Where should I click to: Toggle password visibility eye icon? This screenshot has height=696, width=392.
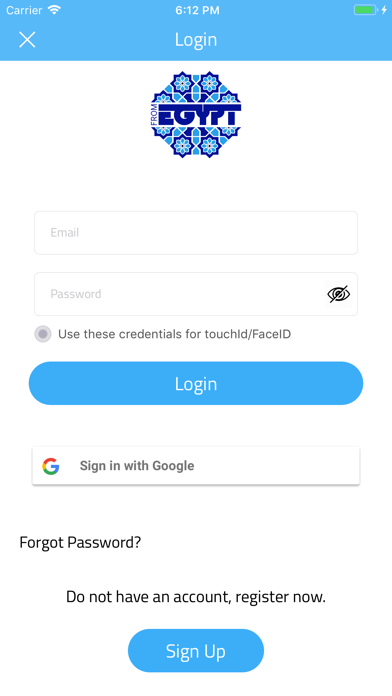tap(339, 294)
